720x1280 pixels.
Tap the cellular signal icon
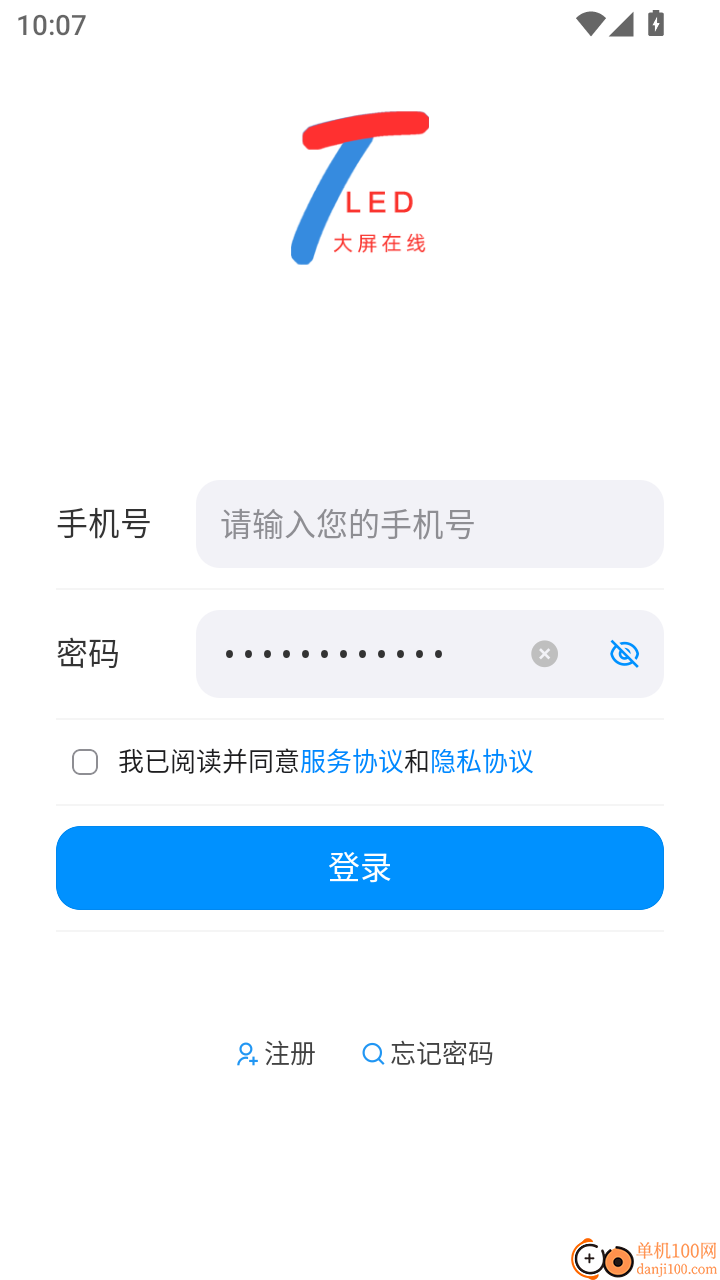622,25
